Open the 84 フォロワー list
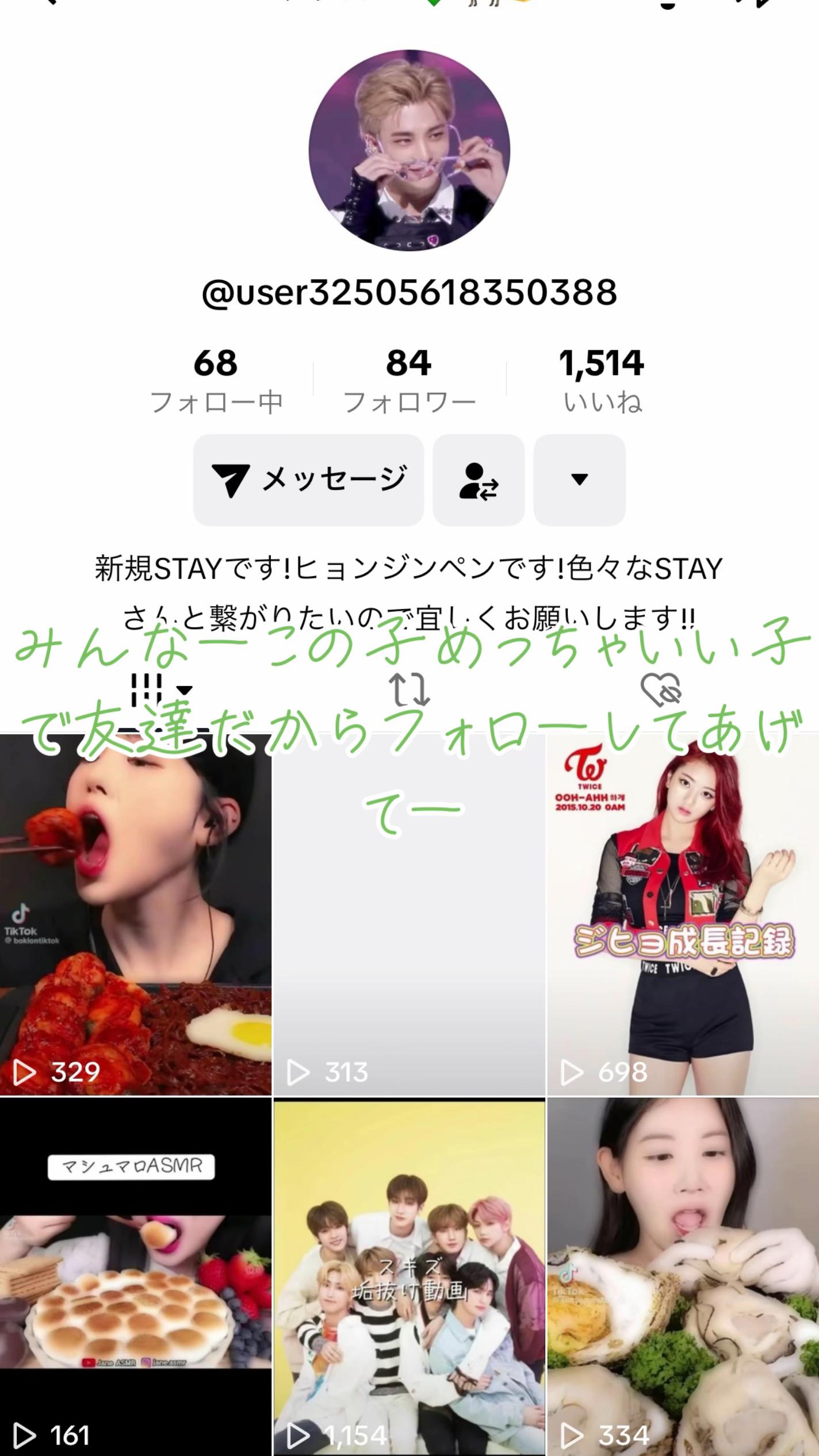Viewport: 819px width, 1456px height. tap(409, 381)
